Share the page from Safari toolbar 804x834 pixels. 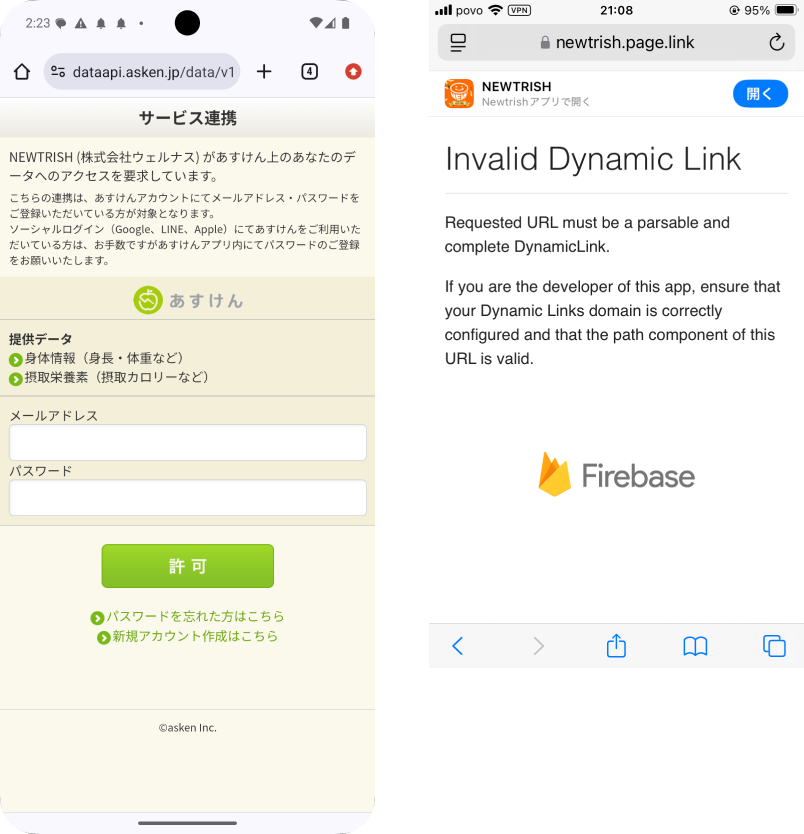click(616, 646)
